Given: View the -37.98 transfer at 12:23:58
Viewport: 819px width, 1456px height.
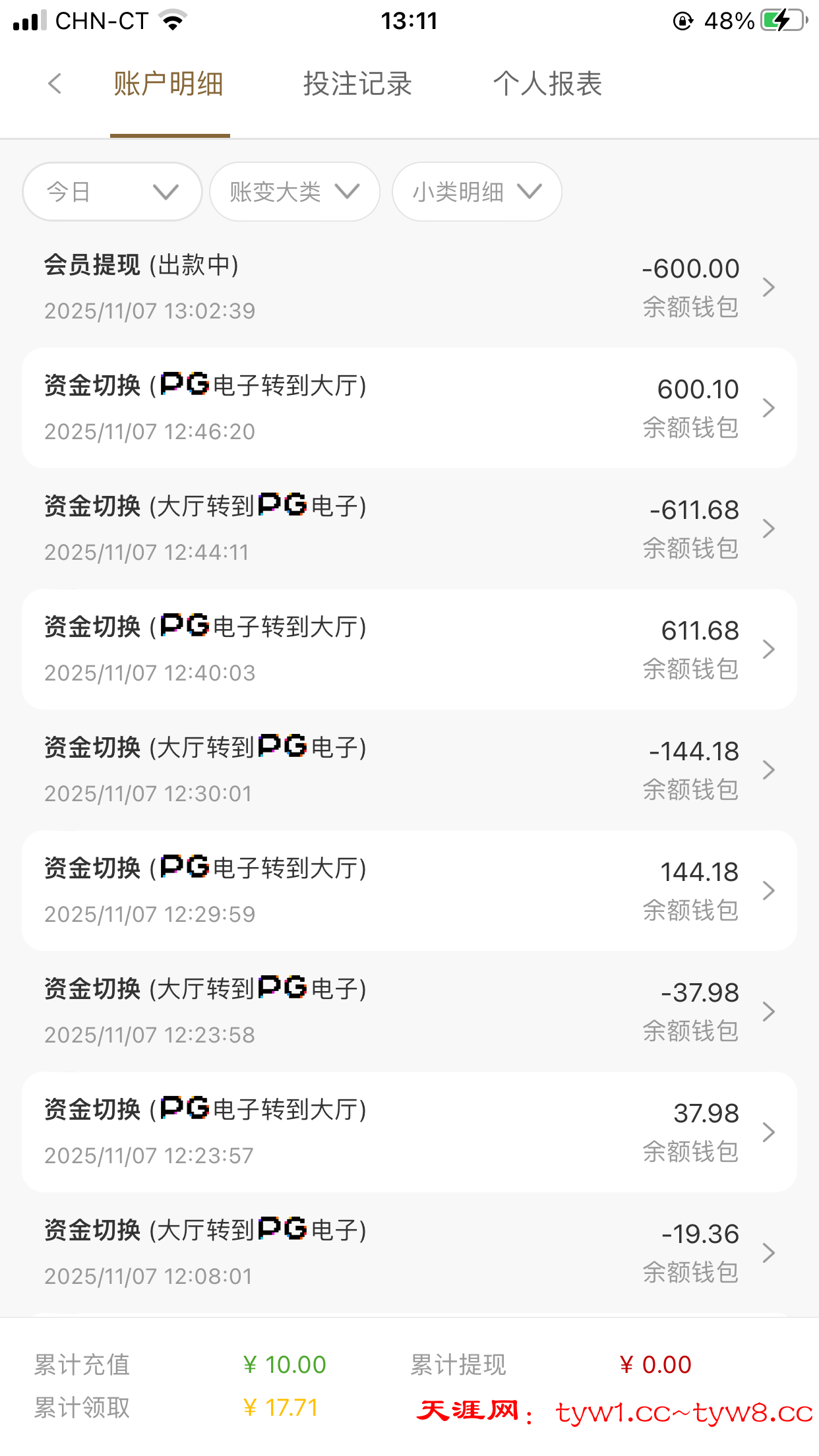Looking at the screenshot, I should coord(409,1011).
